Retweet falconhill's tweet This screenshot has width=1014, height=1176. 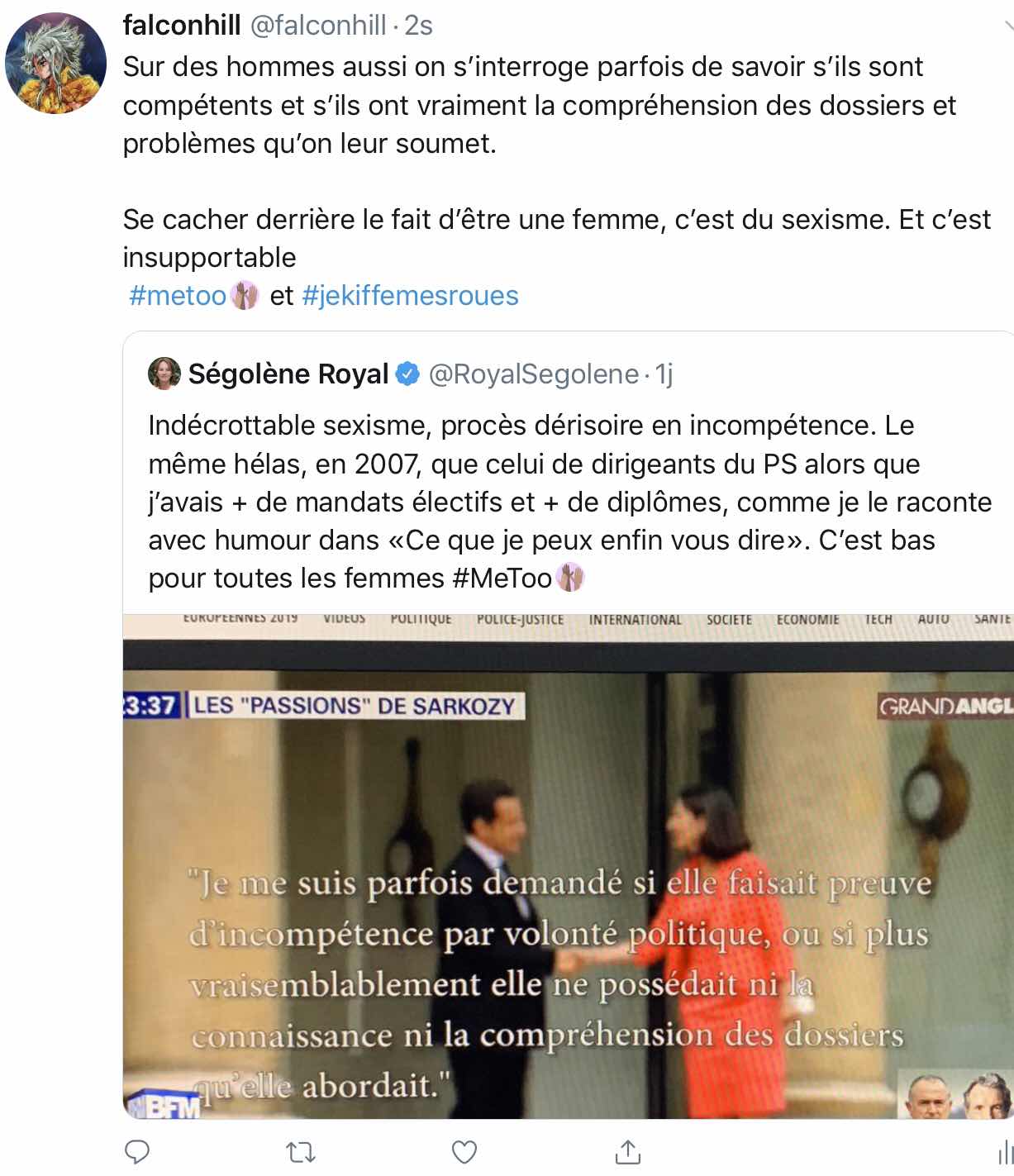pyautogui.click(x=301, y=1151)
